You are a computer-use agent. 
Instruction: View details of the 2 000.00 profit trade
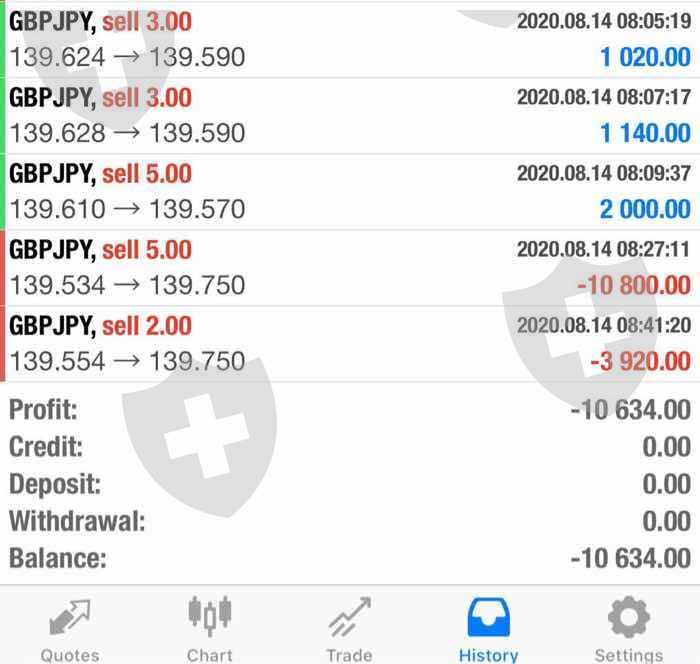[350, 192]
